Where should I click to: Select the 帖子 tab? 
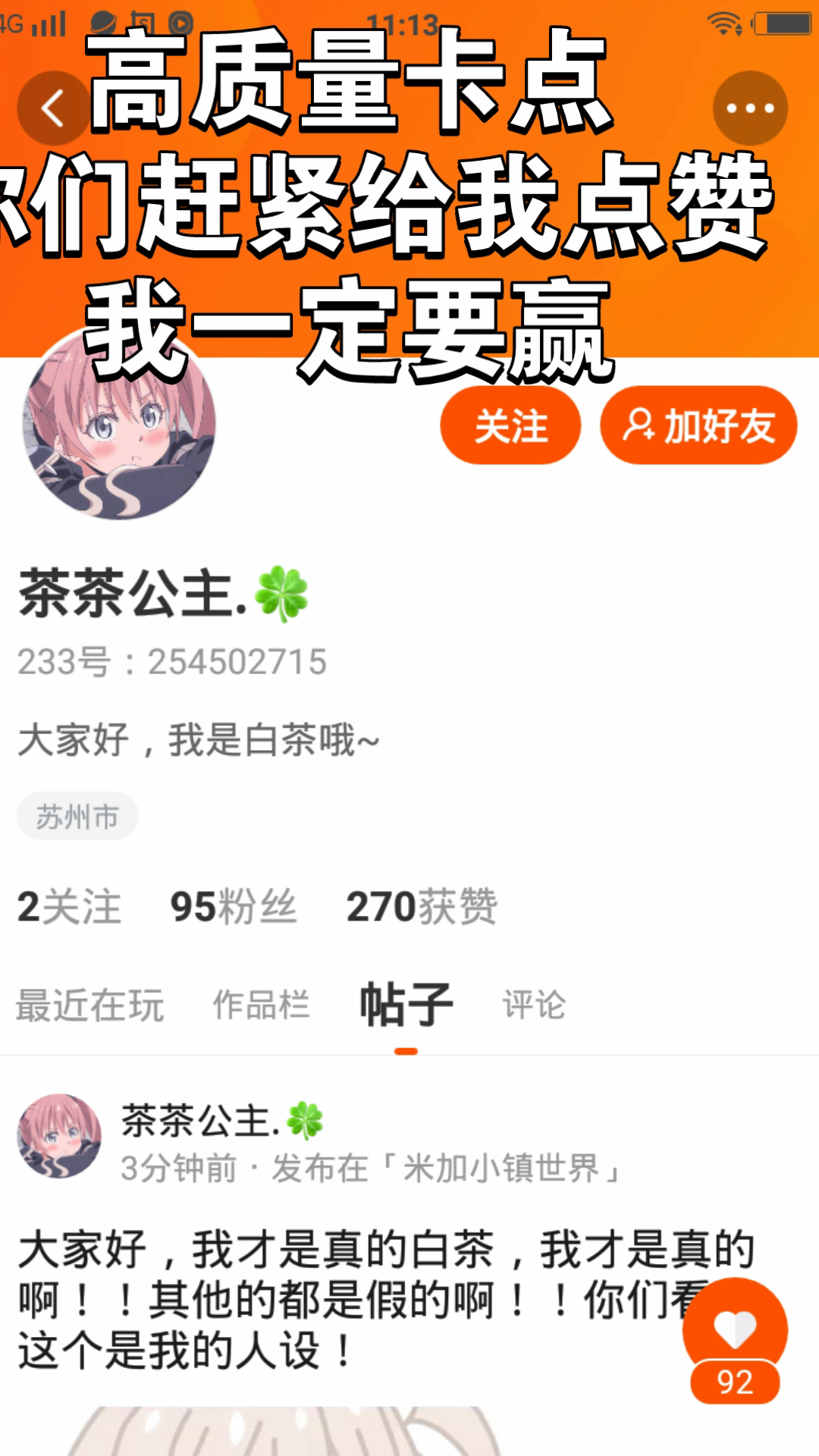pyautogui.click(x=406, y=1004)
